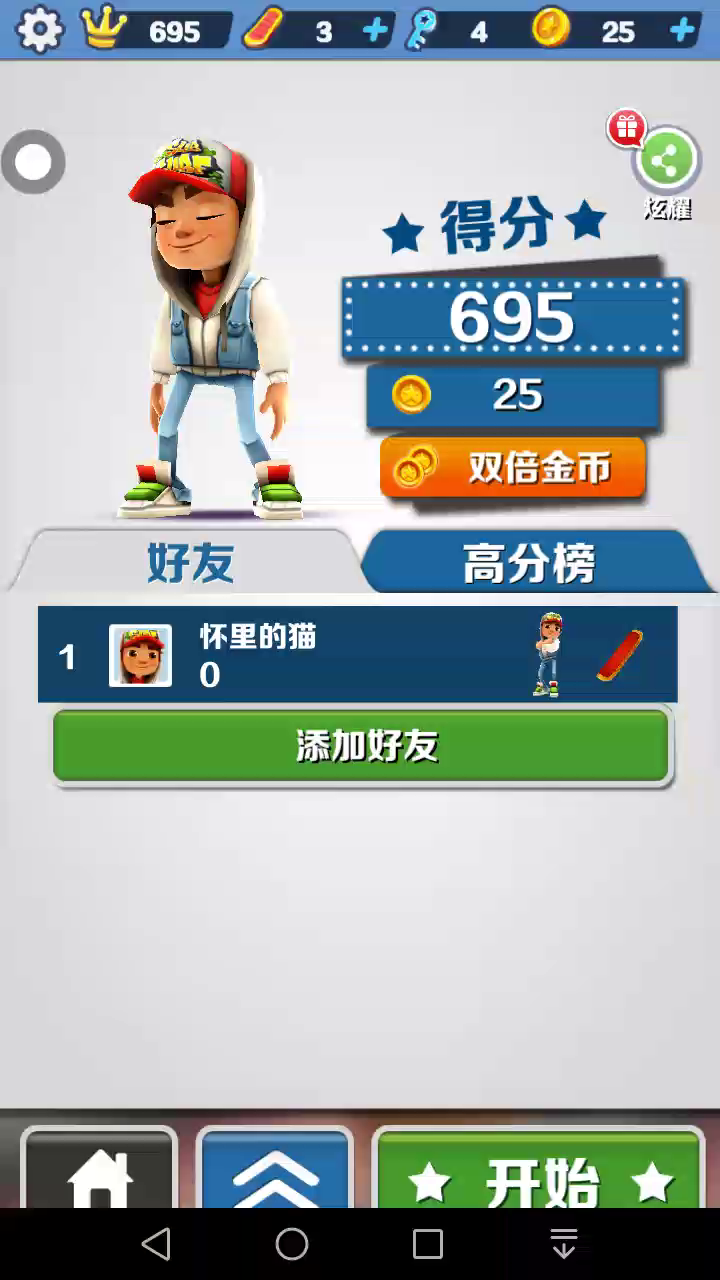The width and height of the screenshot is (720, 1280).
Task: Open the settings gear
Action: 39,30
